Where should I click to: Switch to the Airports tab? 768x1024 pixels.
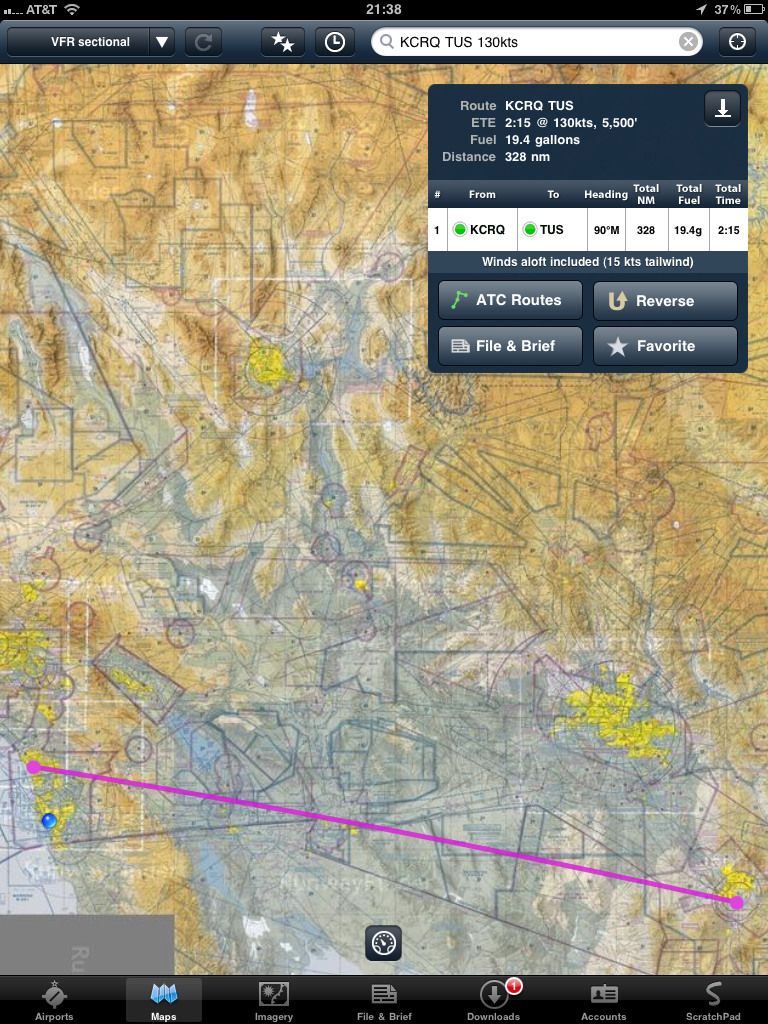54,1000
